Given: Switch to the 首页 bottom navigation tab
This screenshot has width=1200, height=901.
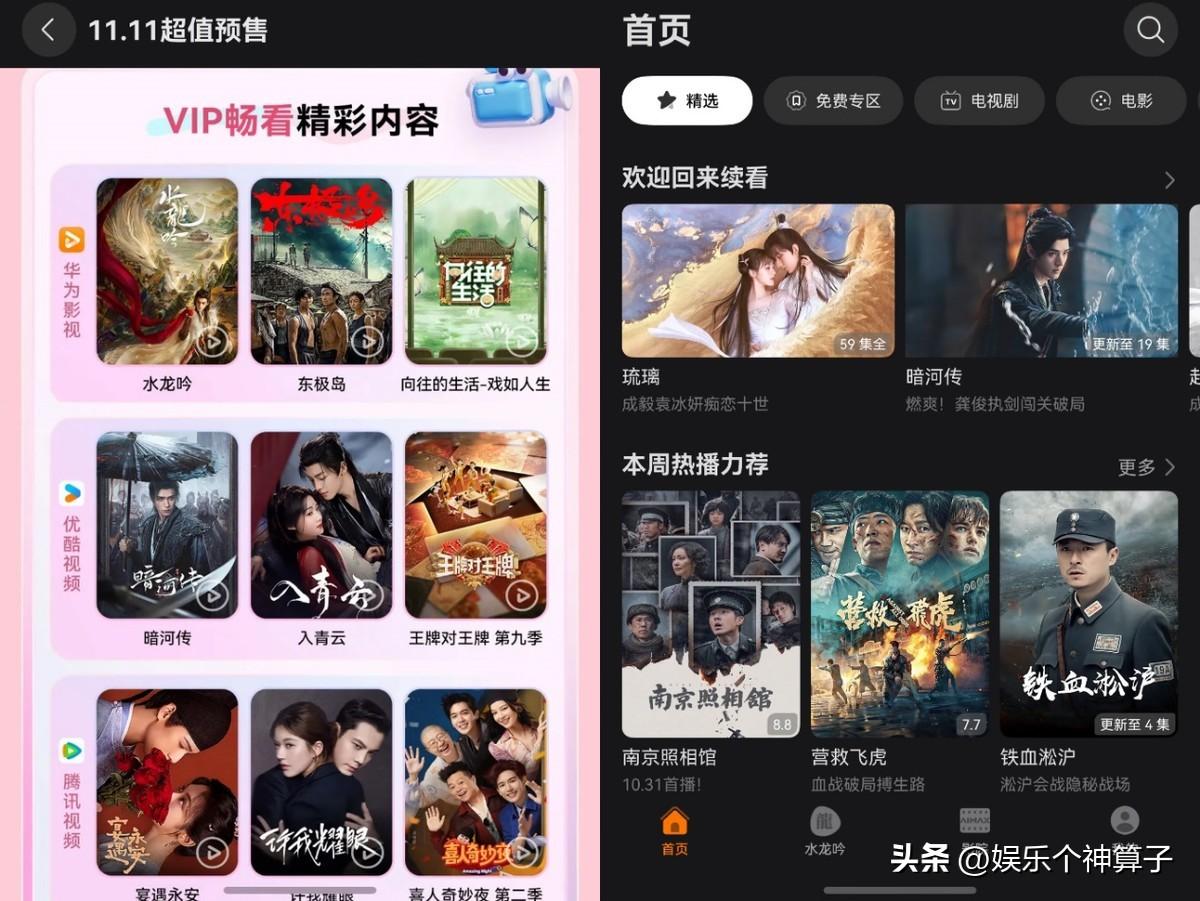Looking at the screenshot, I should tap(675, 831).
